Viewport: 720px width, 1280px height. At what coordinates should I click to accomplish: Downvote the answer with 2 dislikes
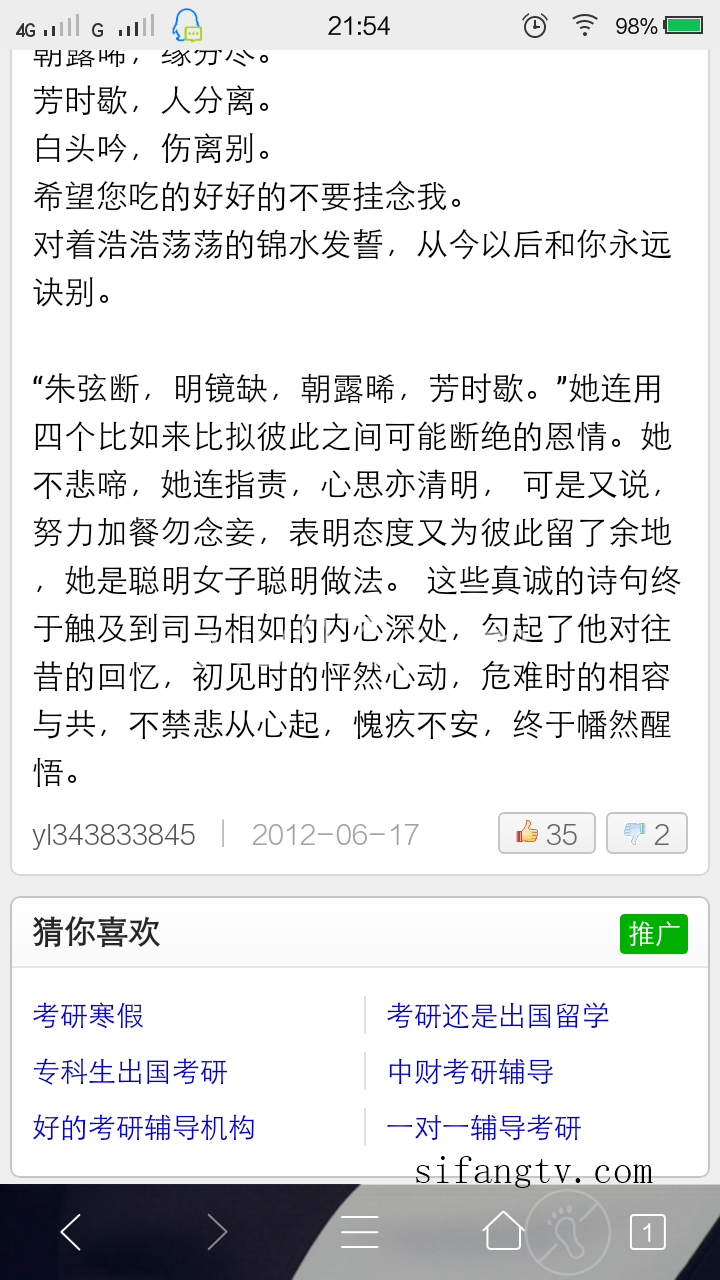tap(646, 833)
